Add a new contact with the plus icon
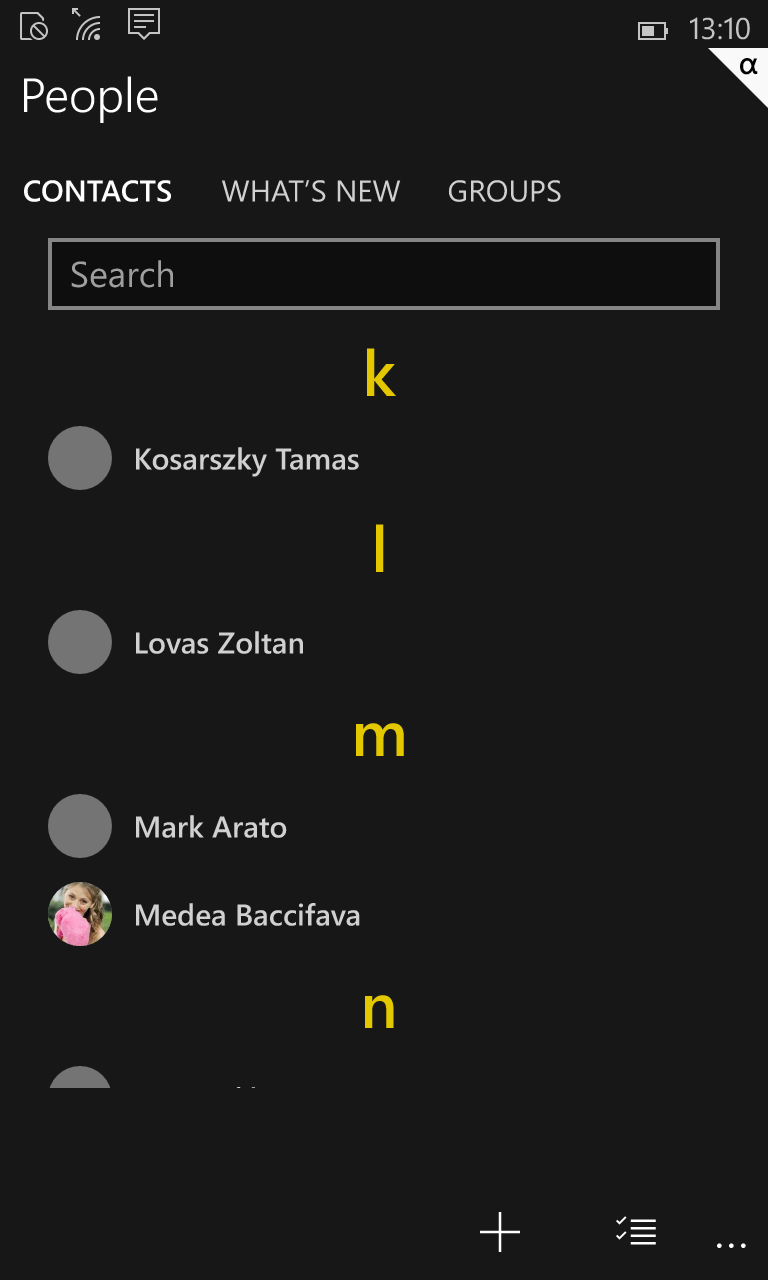Viewport: 768px width, 1280px height. (500, 1232)
